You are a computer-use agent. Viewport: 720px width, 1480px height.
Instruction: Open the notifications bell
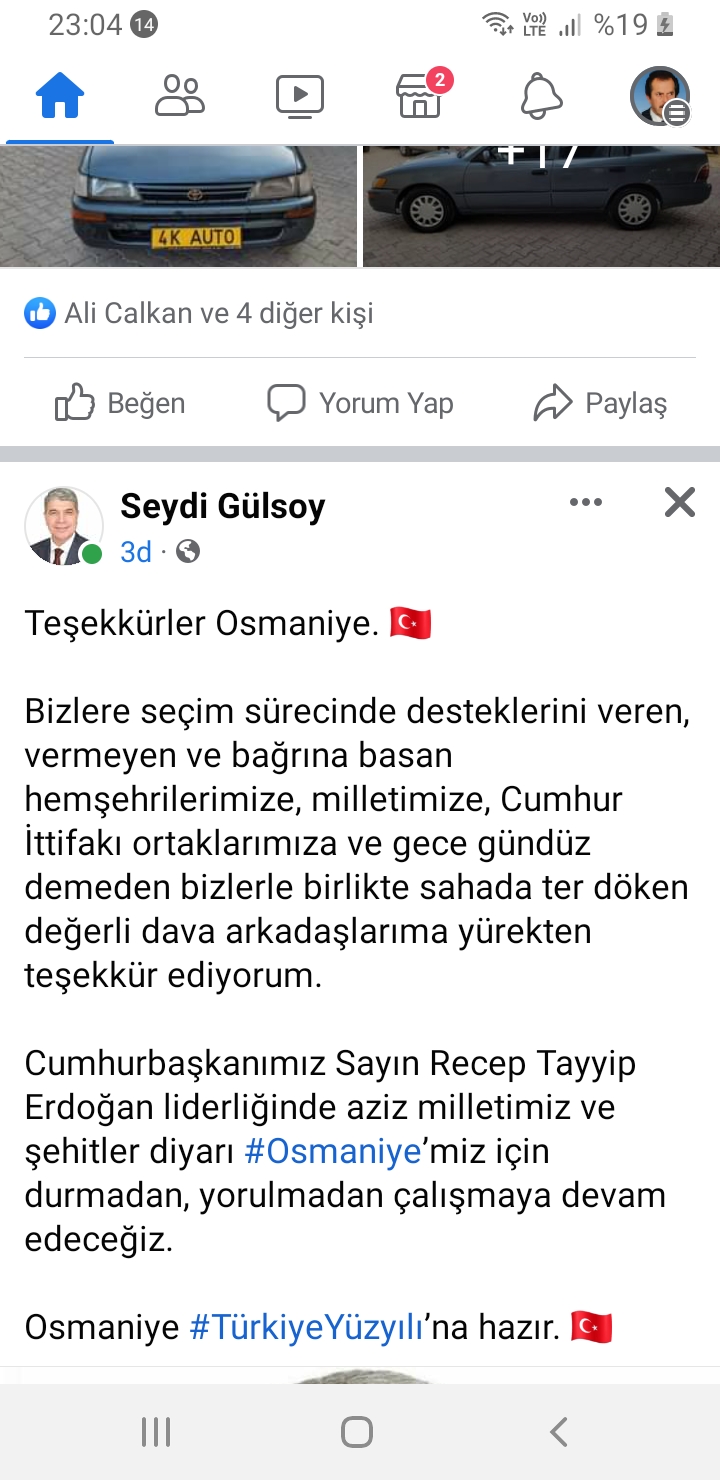(x=541, y=97)
